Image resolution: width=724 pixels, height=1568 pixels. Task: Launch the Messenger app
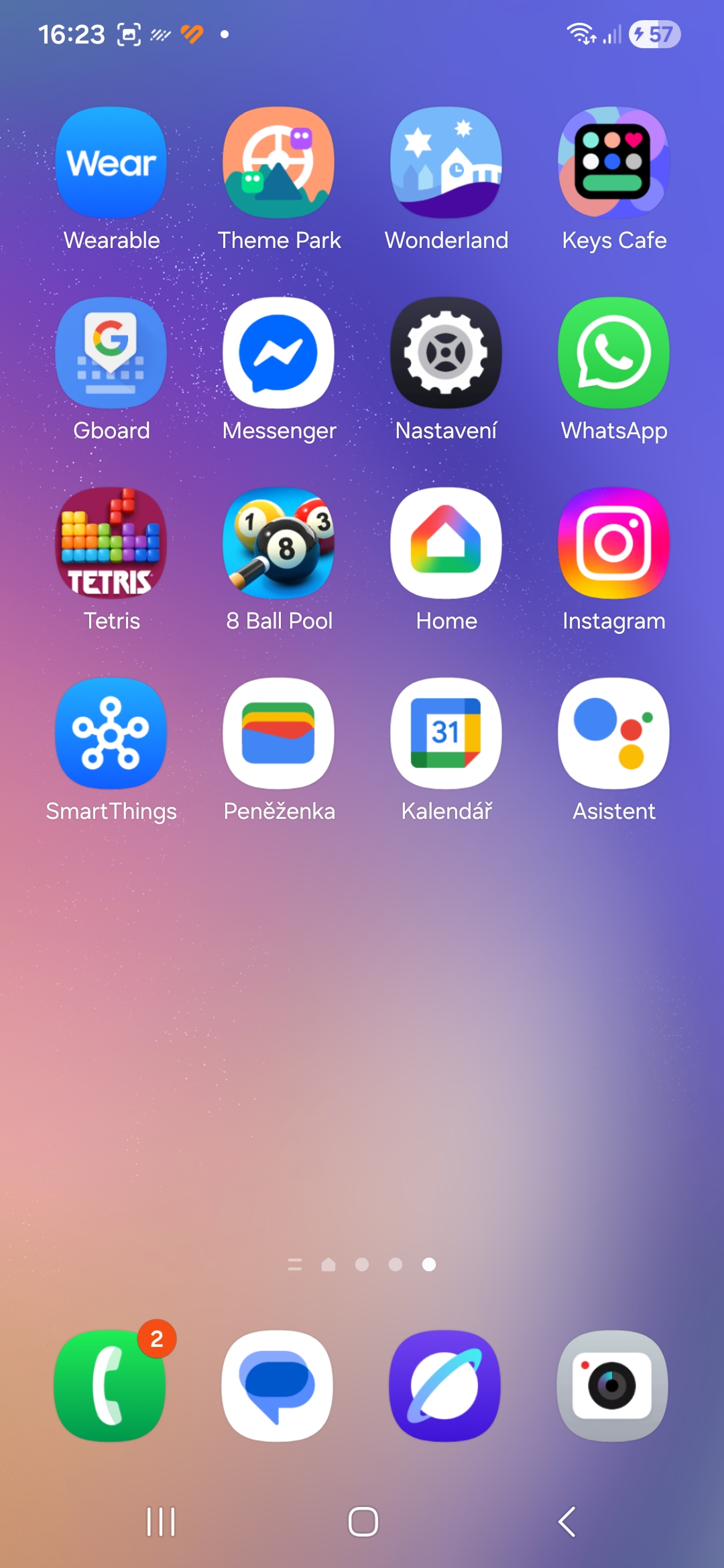coord(279,353)
